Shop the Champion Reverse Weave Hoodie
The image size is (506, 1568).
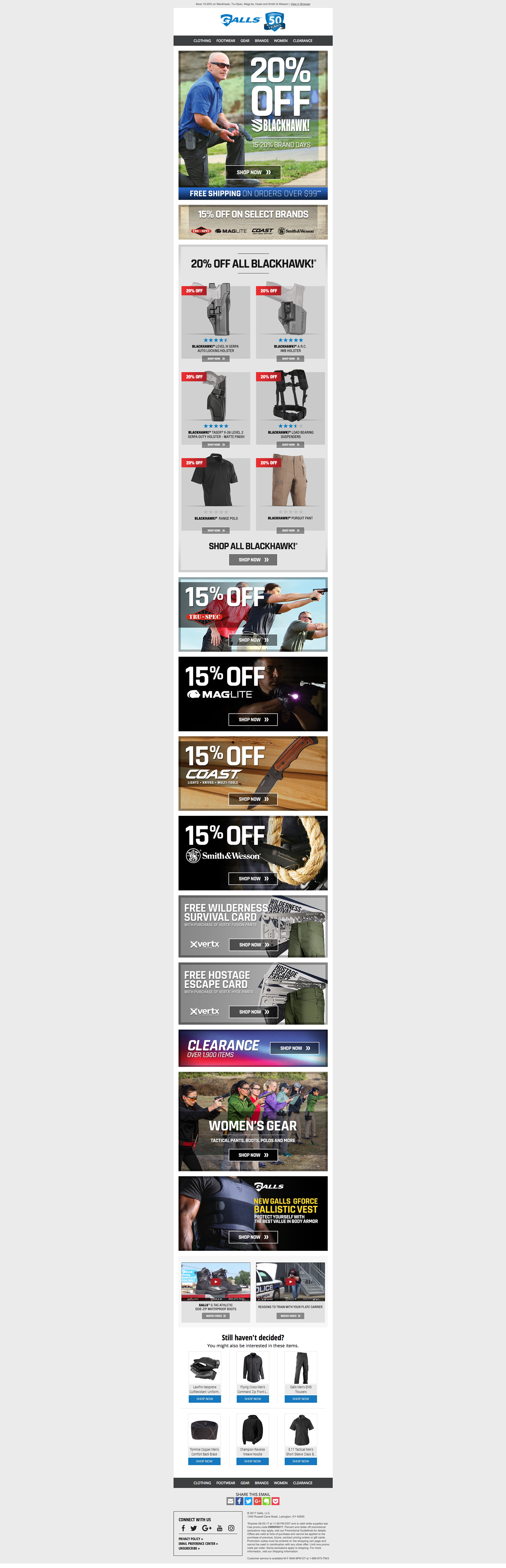(253, 1461)
